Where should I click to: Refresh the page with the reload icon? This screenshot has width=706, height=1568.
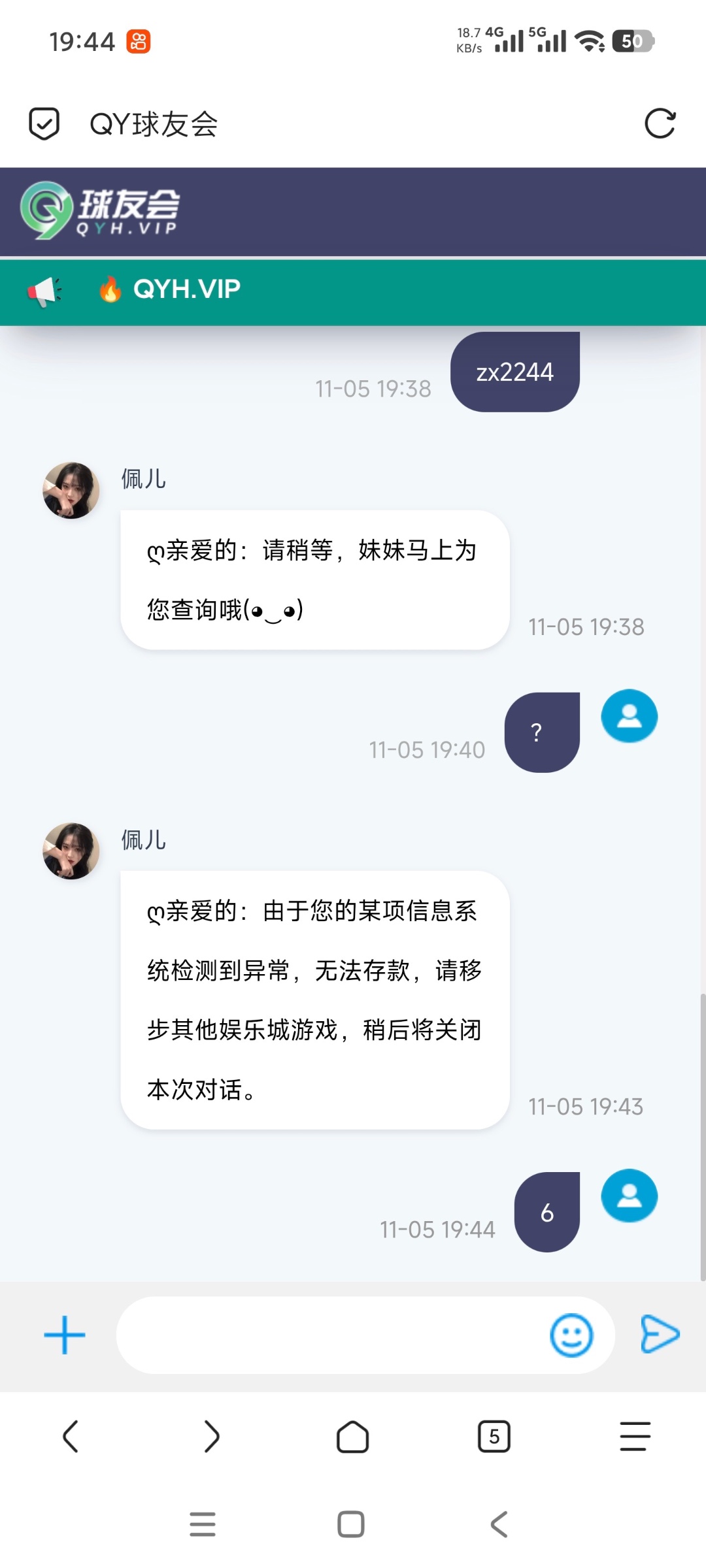click(661, 123)
